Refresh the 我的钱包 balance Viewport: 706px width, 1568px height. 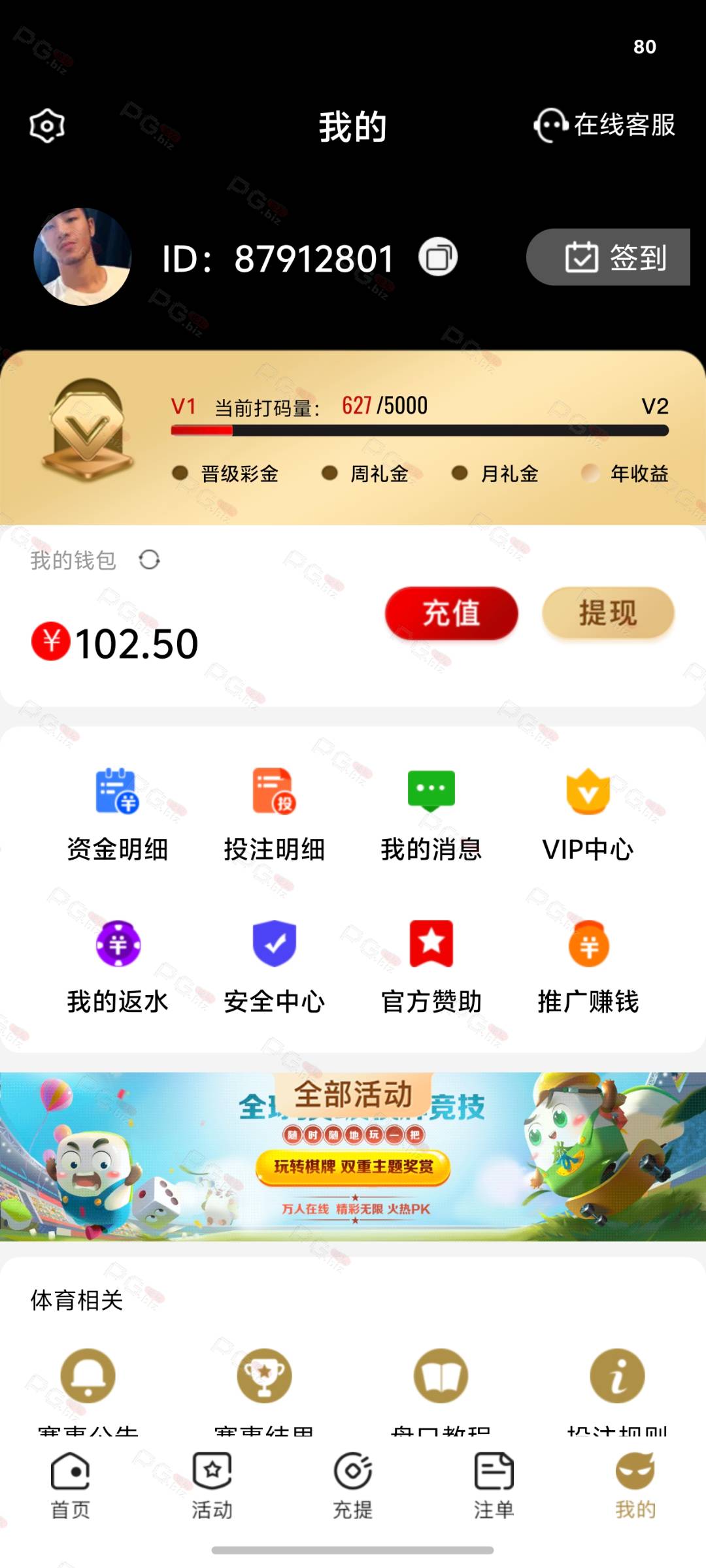[x=149, y=560]
